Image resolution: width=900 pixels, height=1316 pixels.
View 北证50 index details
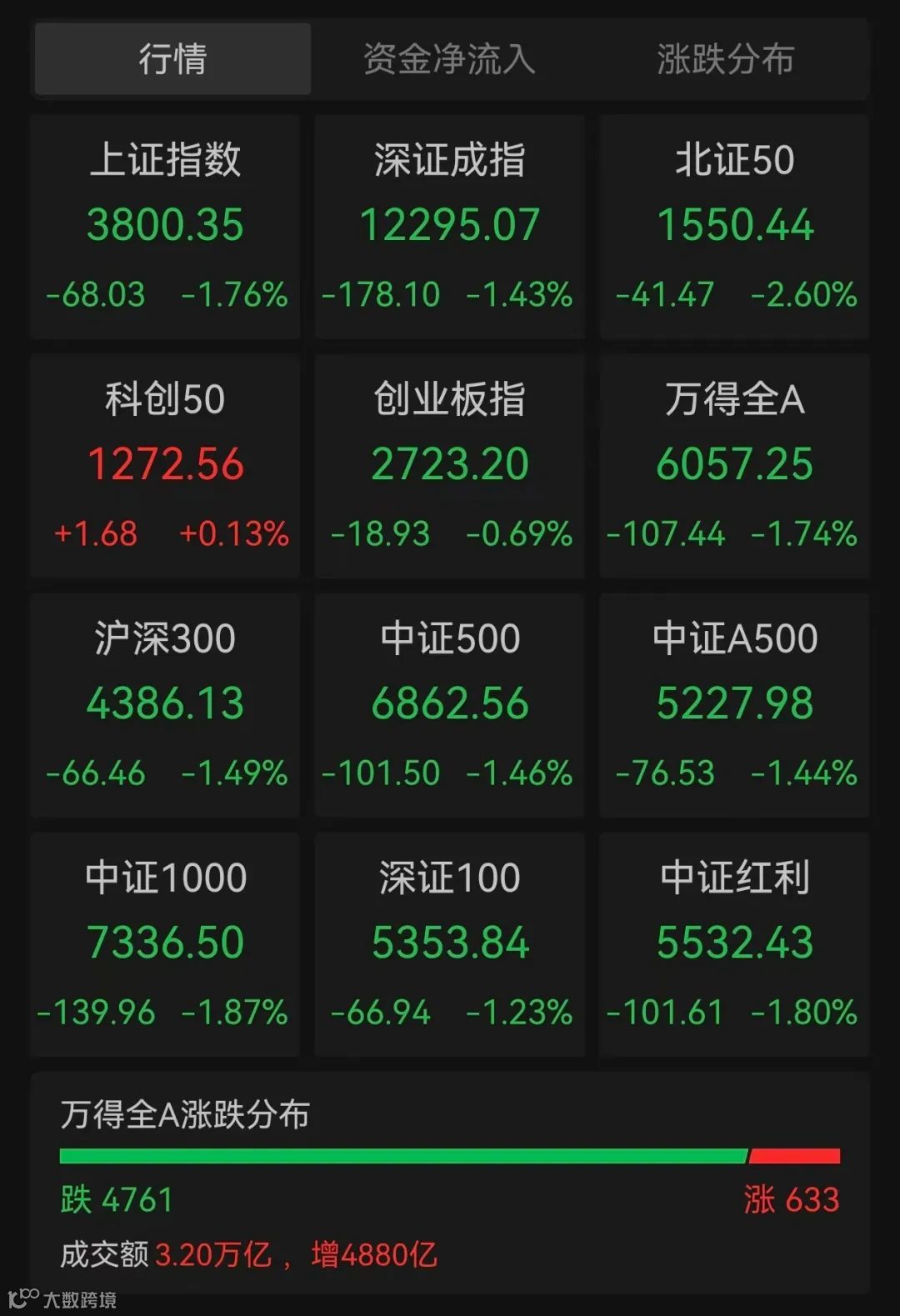734,227
